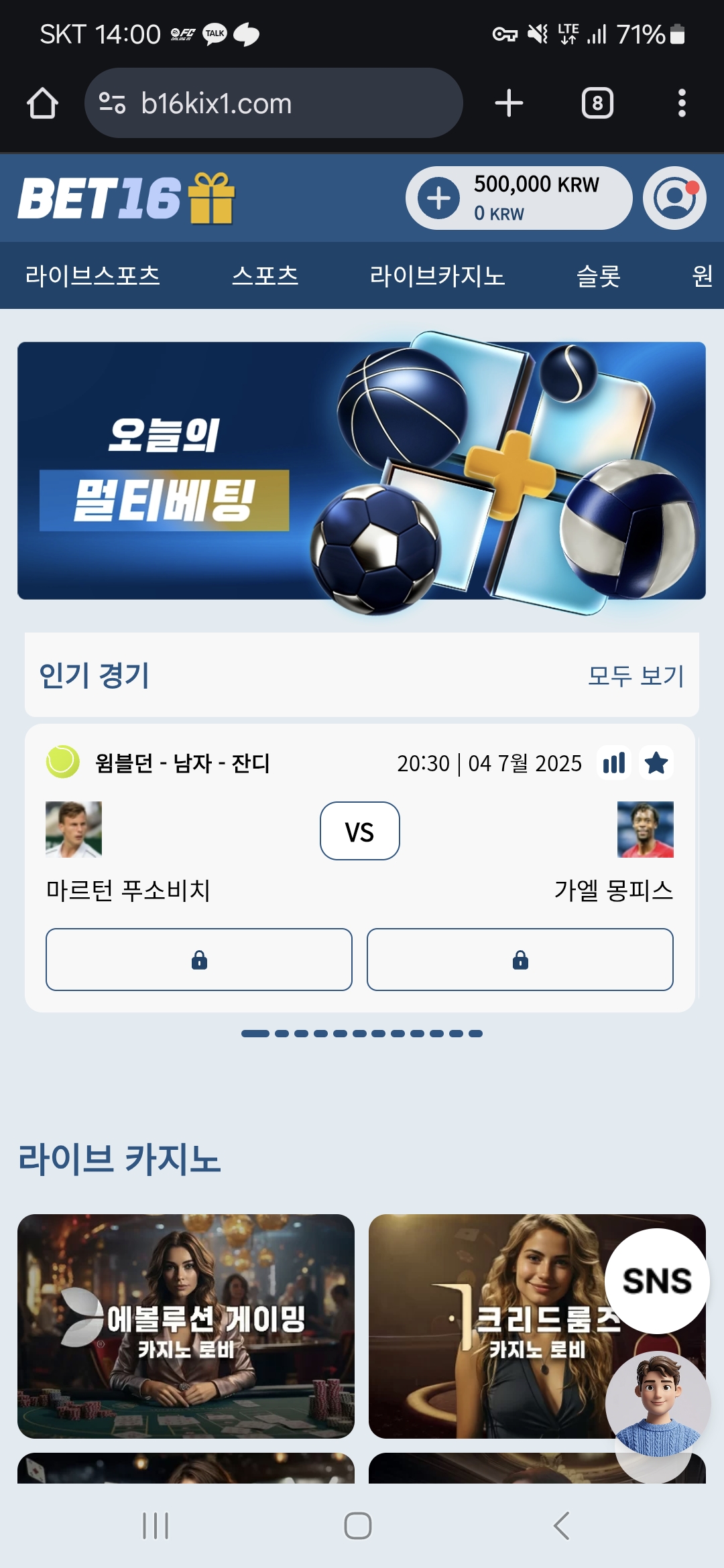The height and width of the screenshot is (1568, 724).
Task: Open the user profile icon
Action: (x=674, y=198)
